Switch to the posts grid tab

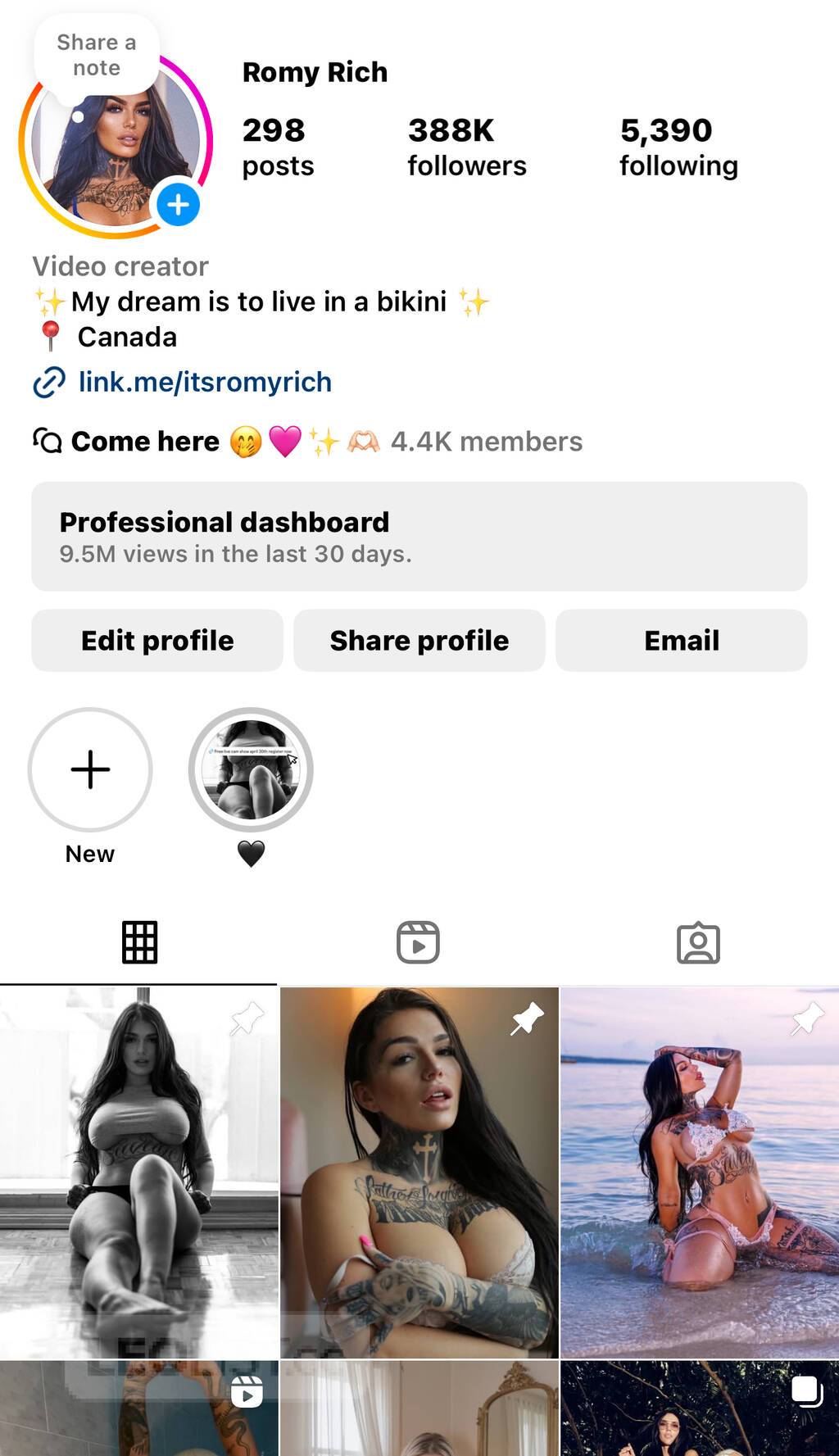click(139, 942)
